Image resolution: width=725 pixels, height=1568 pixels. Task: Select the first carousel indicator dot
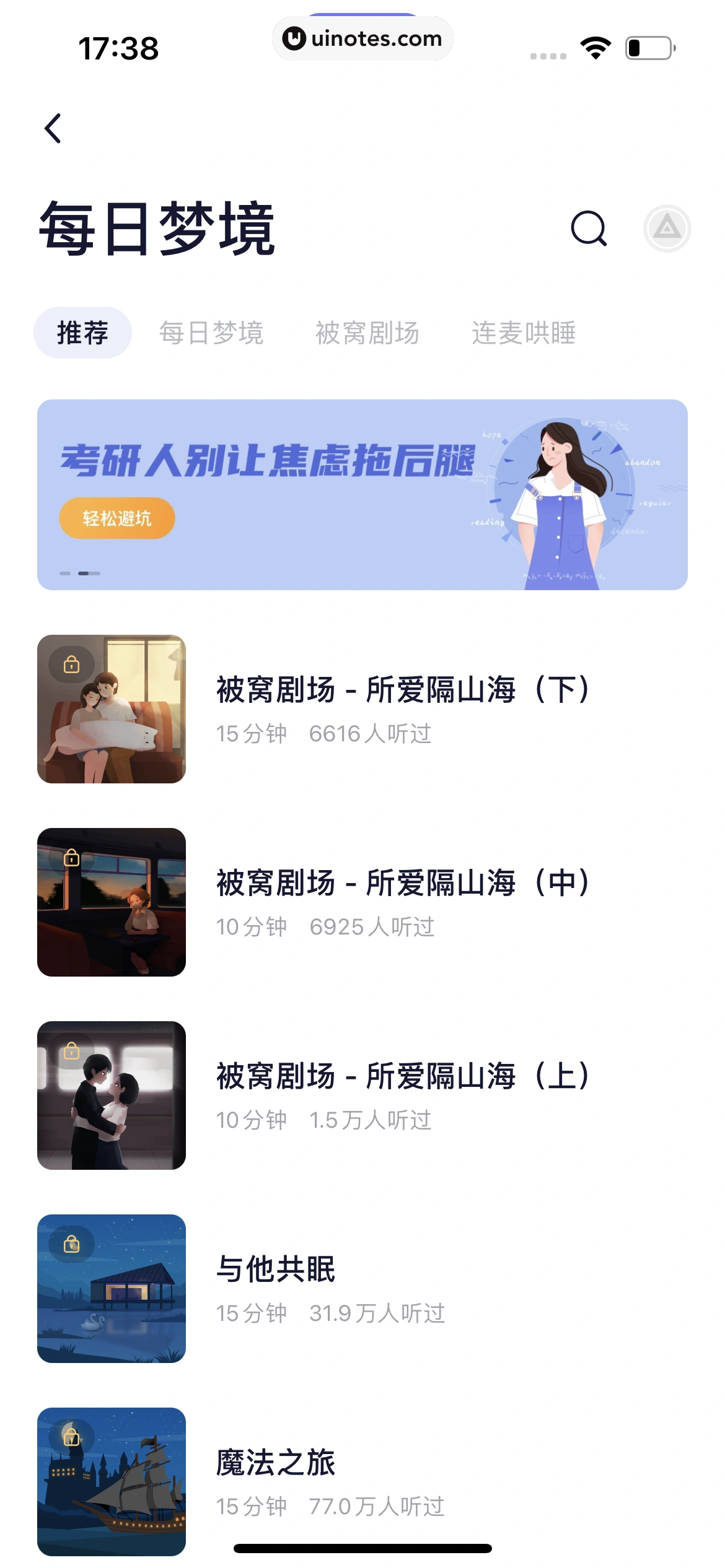point(66,573)
